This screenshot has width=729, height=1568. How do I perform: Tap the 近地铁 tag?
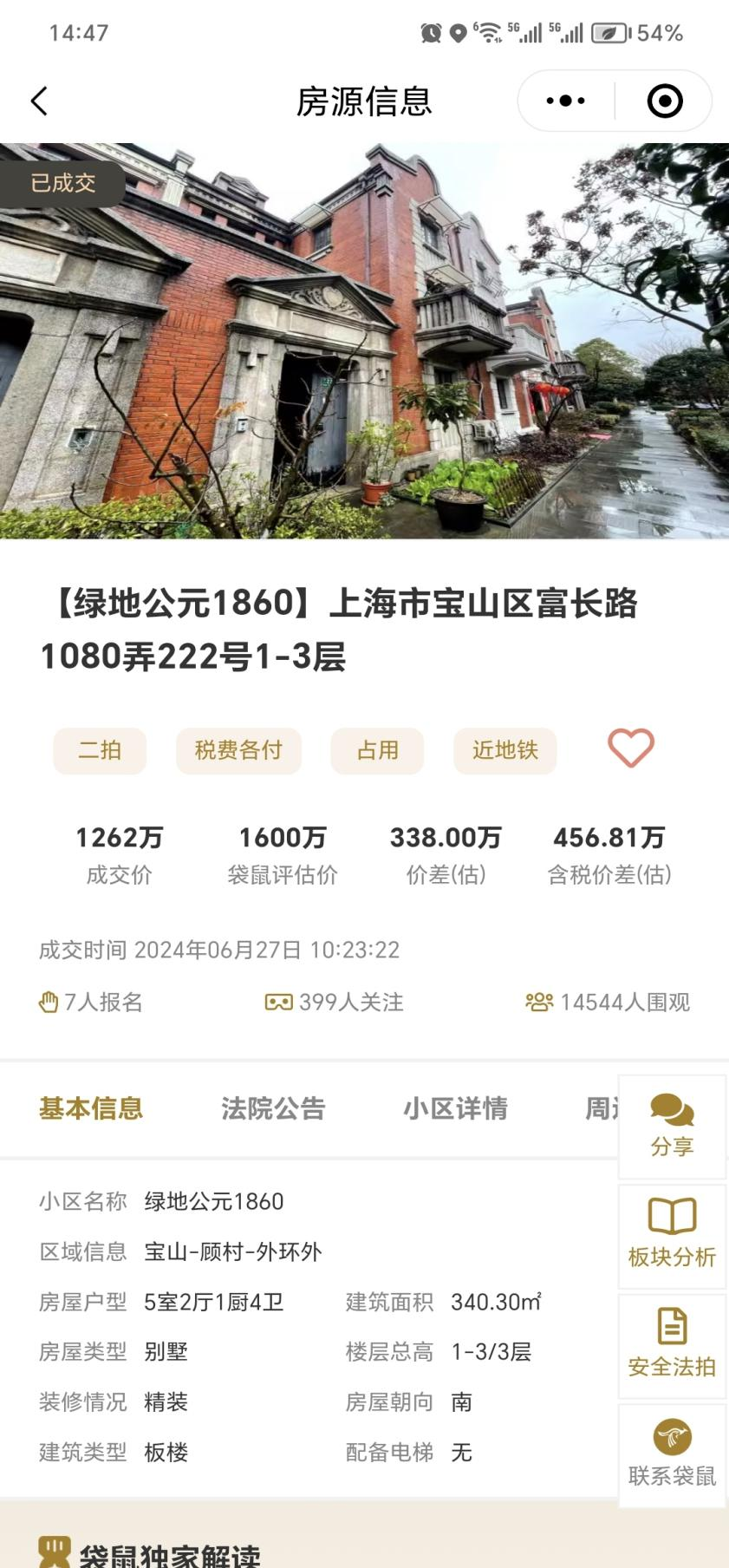click(505, 749)
